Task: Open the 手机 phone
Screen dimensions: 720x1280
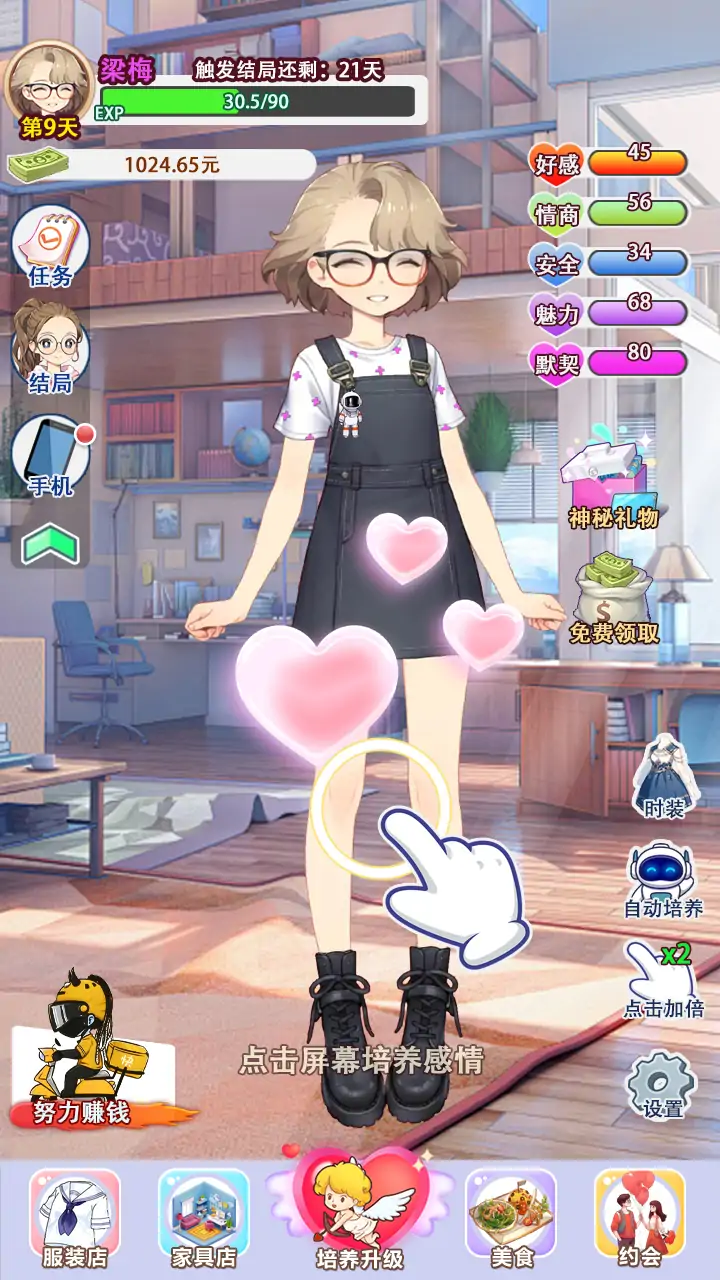Action: pyautogui.click(x=50, y=456)
